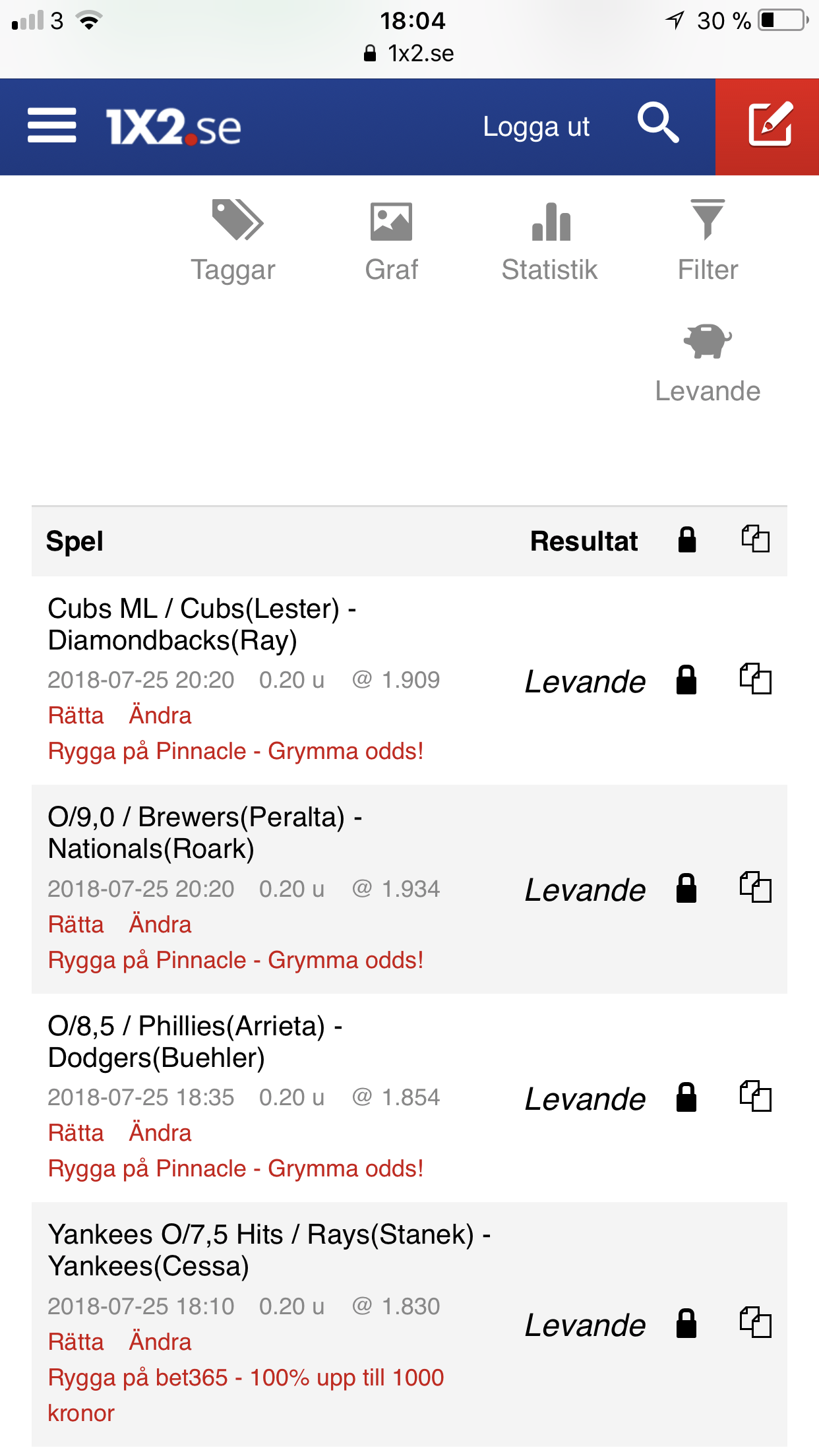Viewport: 819px width, 1456px height.
Task: Copy the Cubs ML bet
Action: point(755,679)
